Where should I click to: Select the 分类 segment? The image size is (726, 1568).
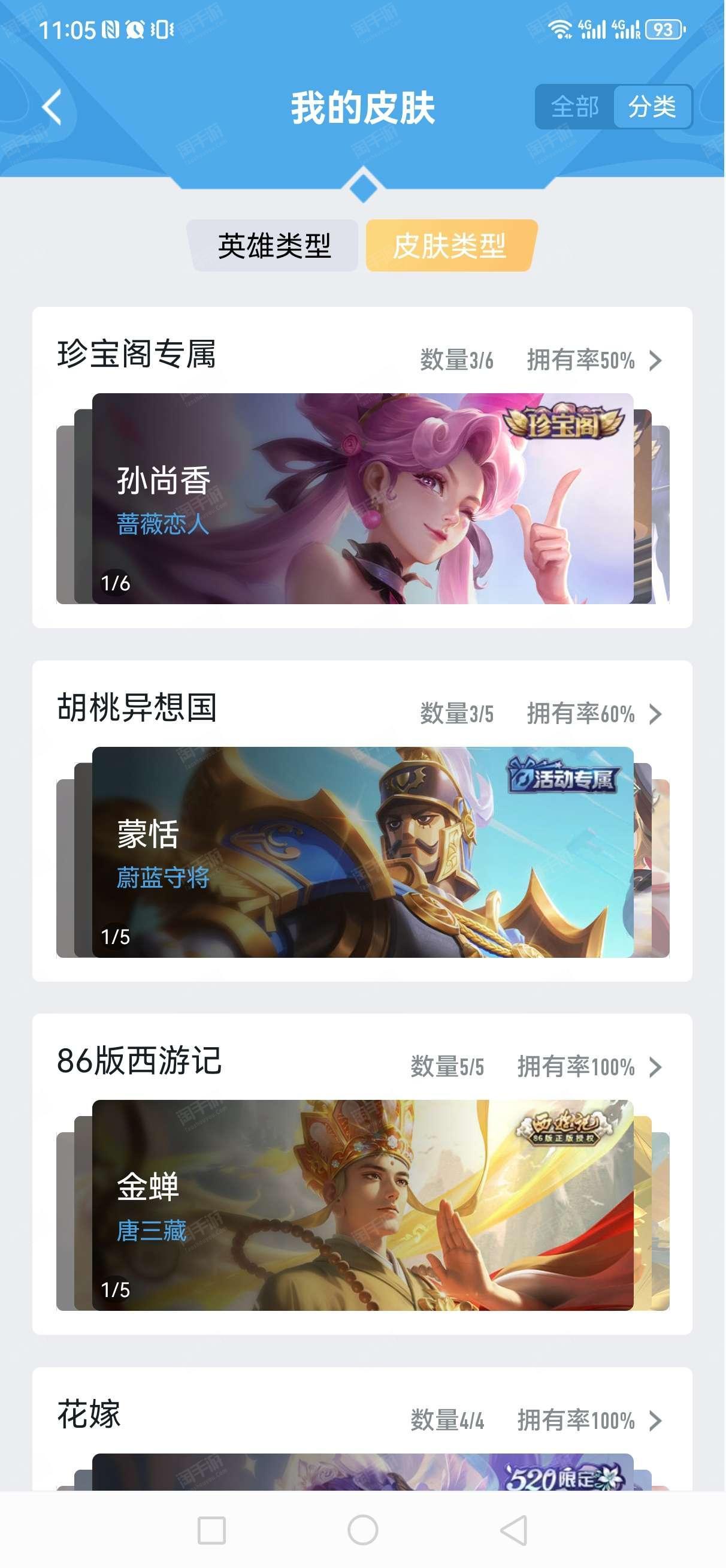652,107
